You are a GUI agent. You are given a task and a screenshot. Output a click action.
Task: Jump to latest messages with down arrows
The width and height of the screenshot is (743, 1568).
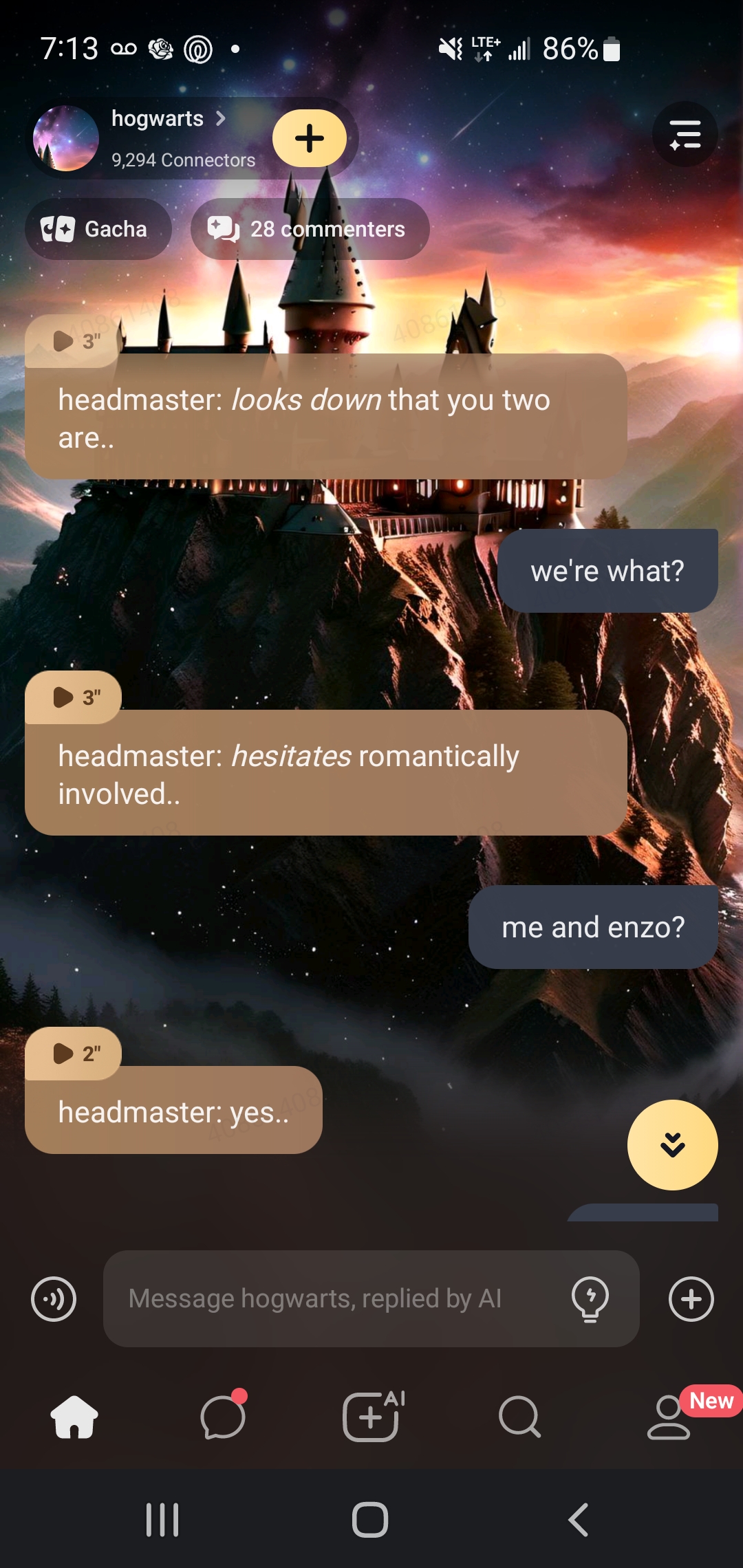(x=672, y=1145)
